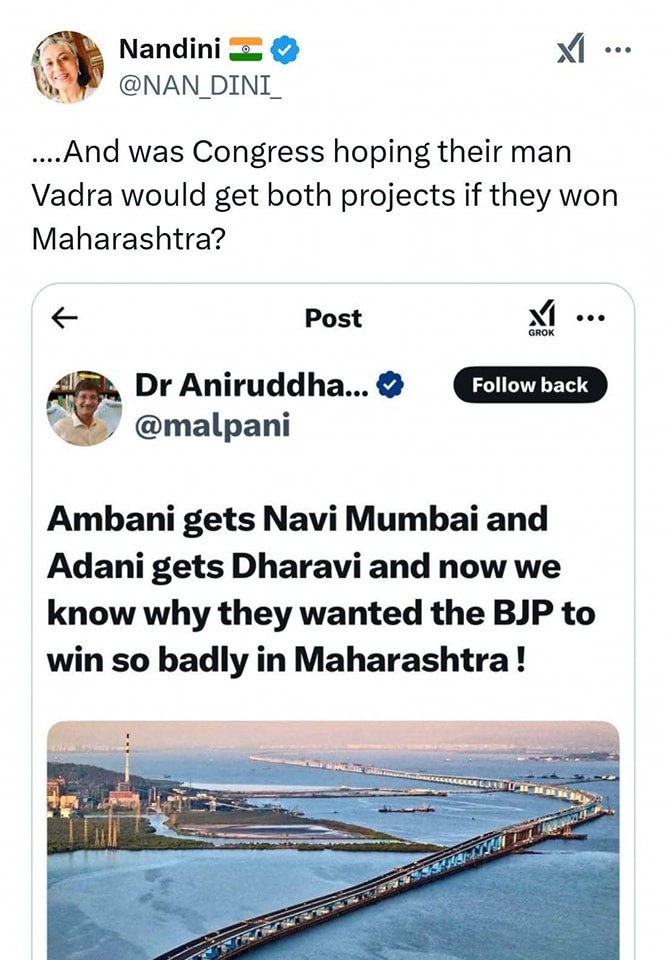The height and width of the screenshot is (960, 667).
Task: Open overflow menu on Nandini's post
Action: pyautogui.click(x=619, y=47)
